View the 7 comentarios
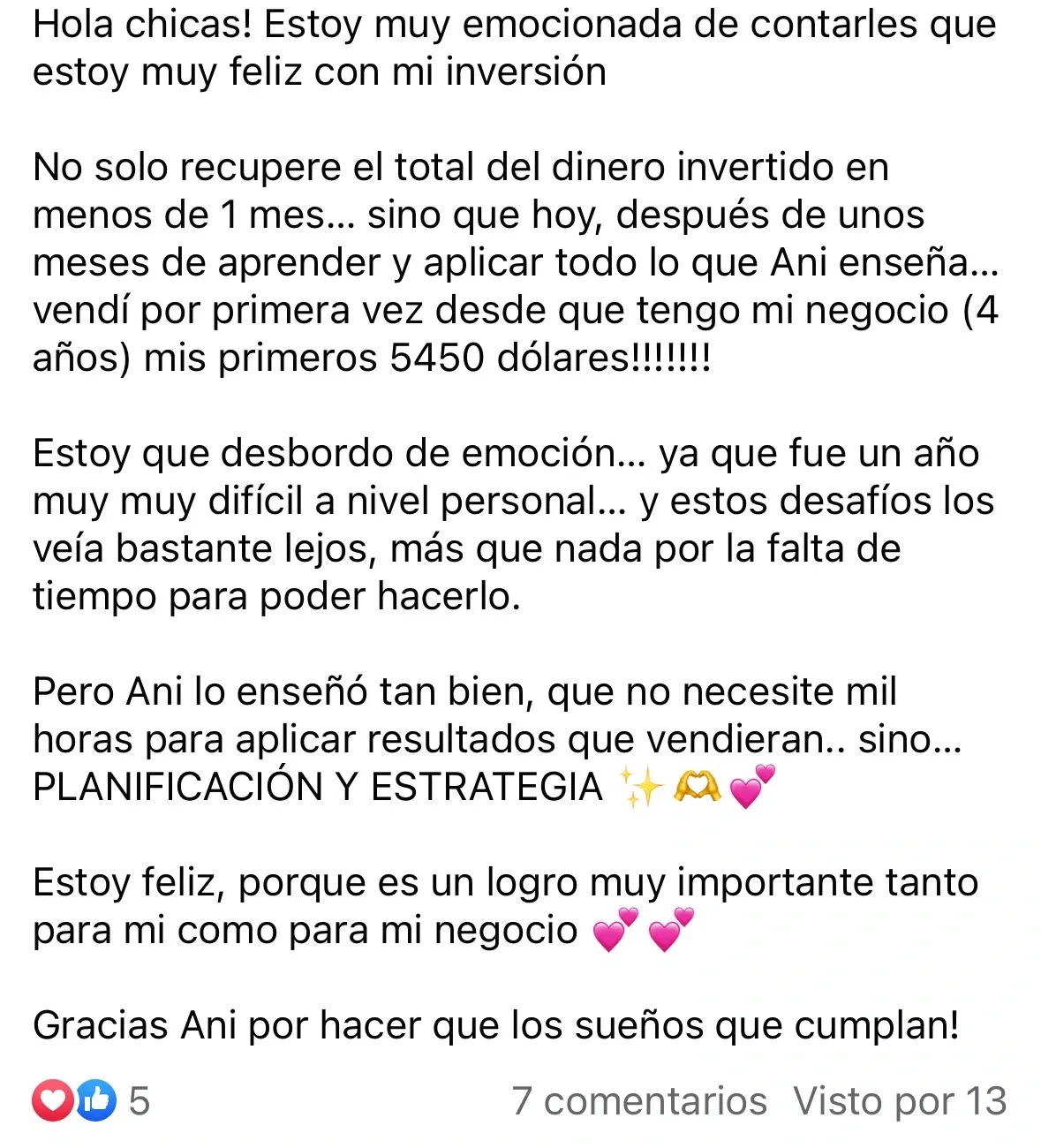This screenshot has width=1041, height=1148. tap(639, 1101)
